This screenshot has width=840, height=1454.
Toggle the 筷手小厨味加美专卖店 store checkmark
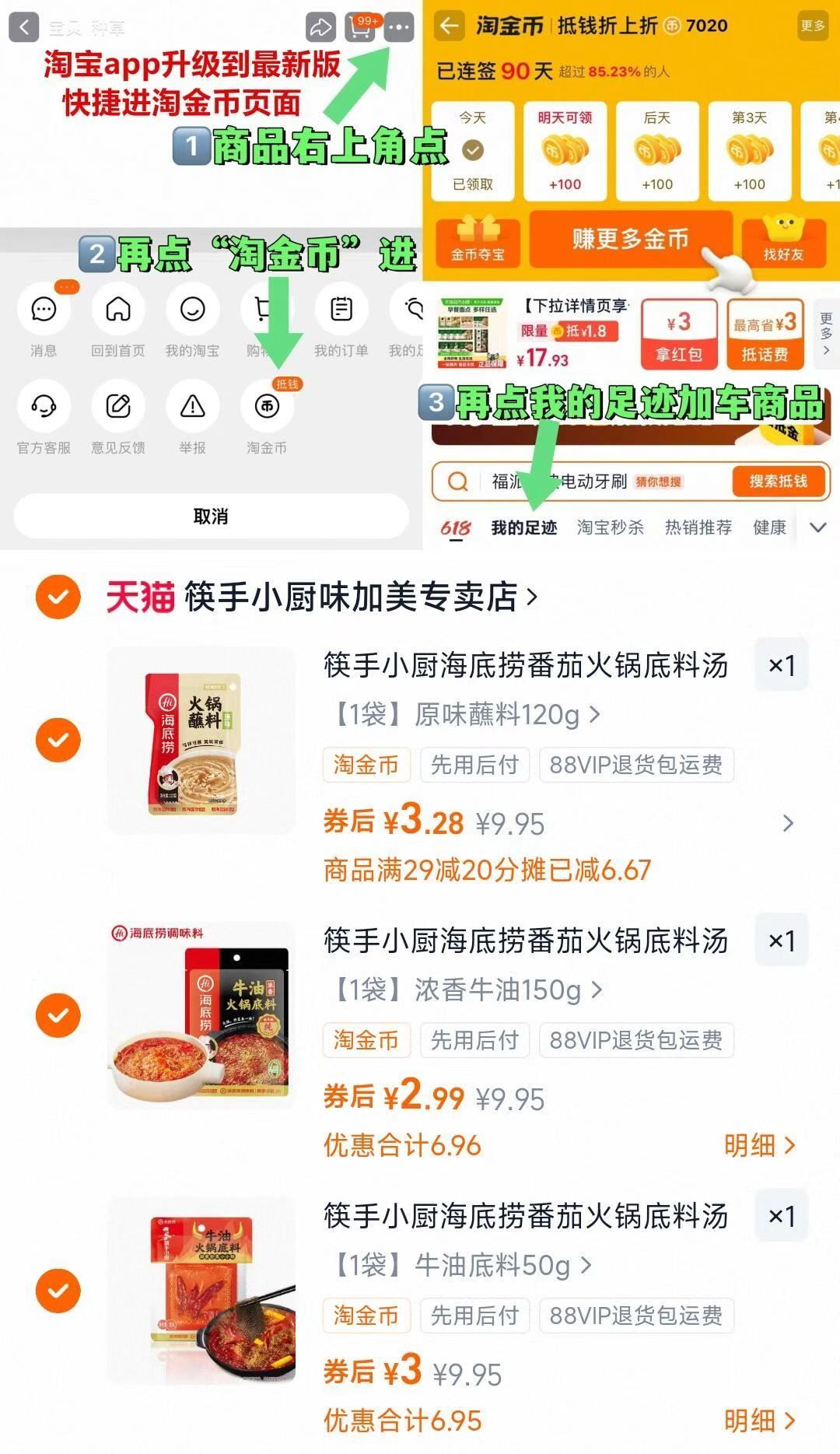pyautogui.click(x=58, y=597)
